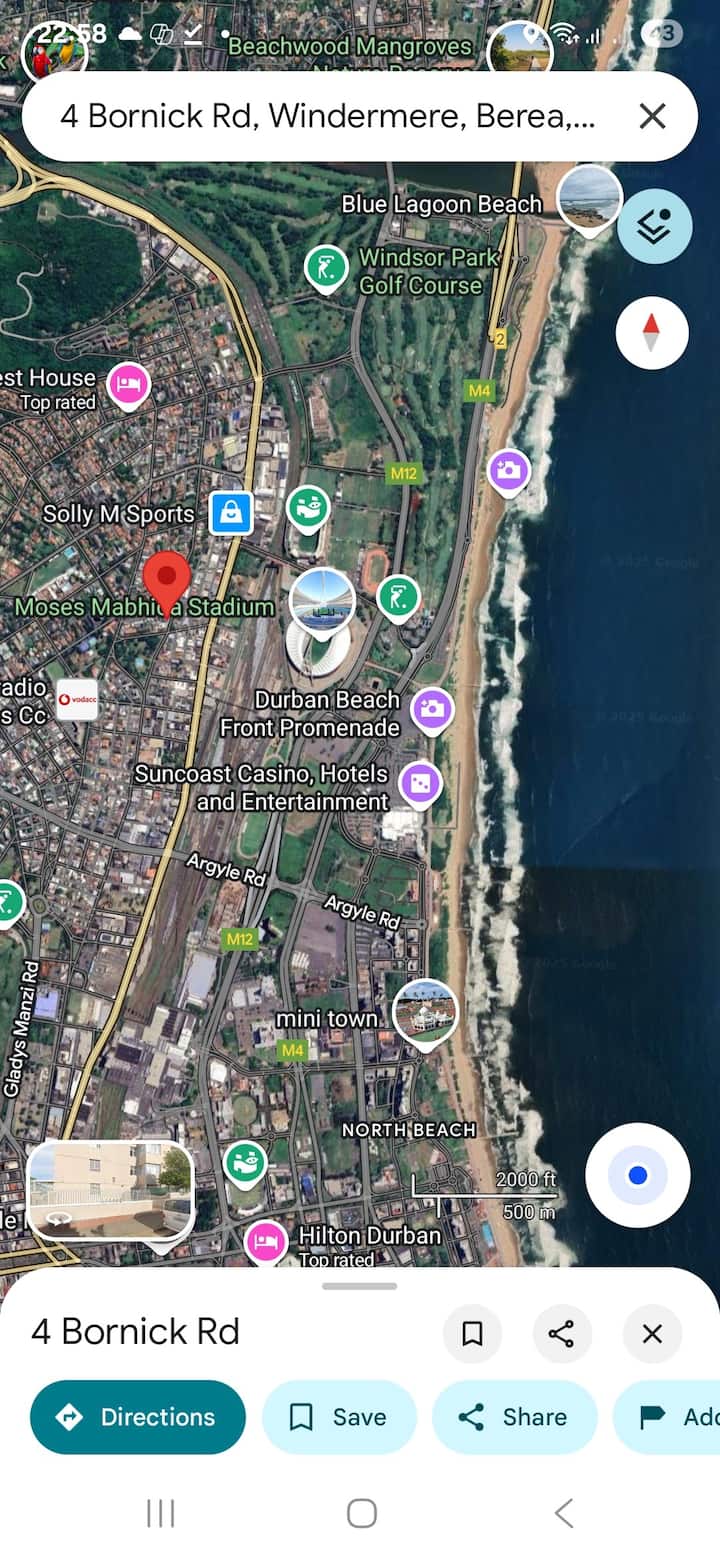The image size is (720, 1560).
Task: Select the Windsor Park Golf Course pin
Action: [x=326, y=268]
